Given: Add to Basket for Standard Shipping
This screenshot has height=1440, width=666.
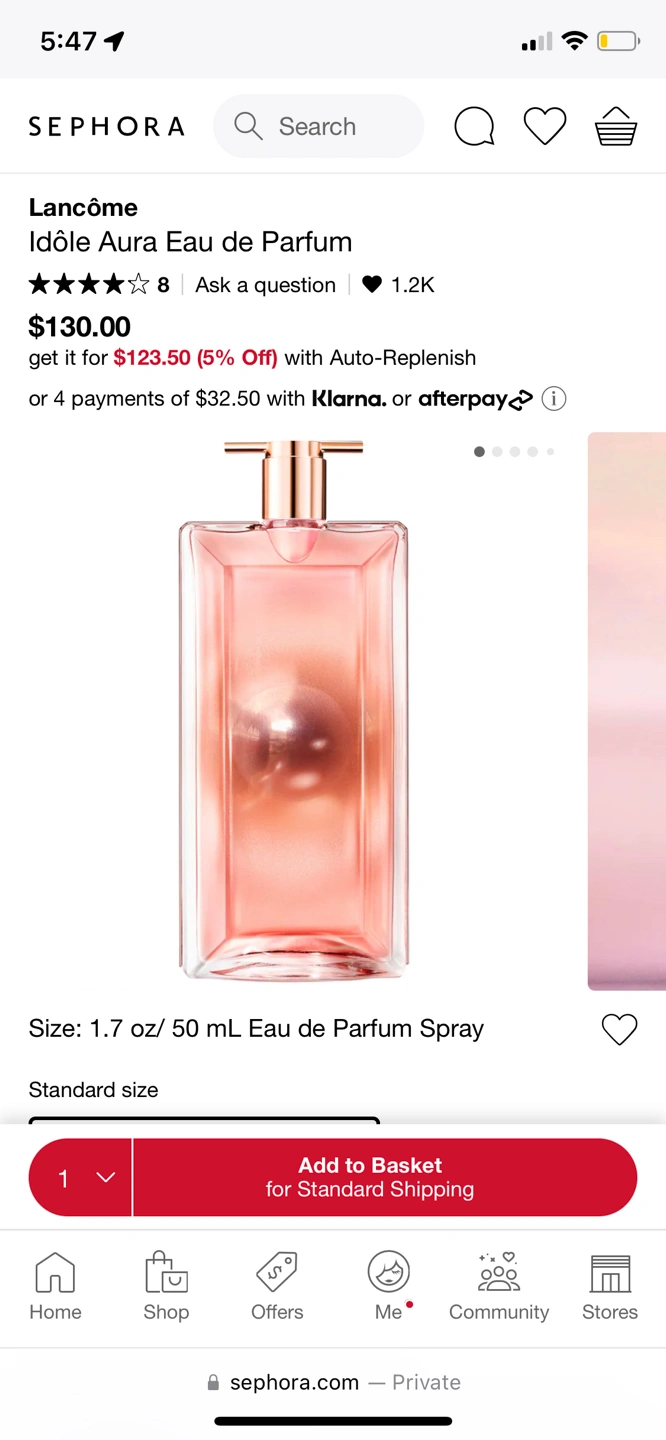Looking at the screenshot, I should [x=384, y=1177].
